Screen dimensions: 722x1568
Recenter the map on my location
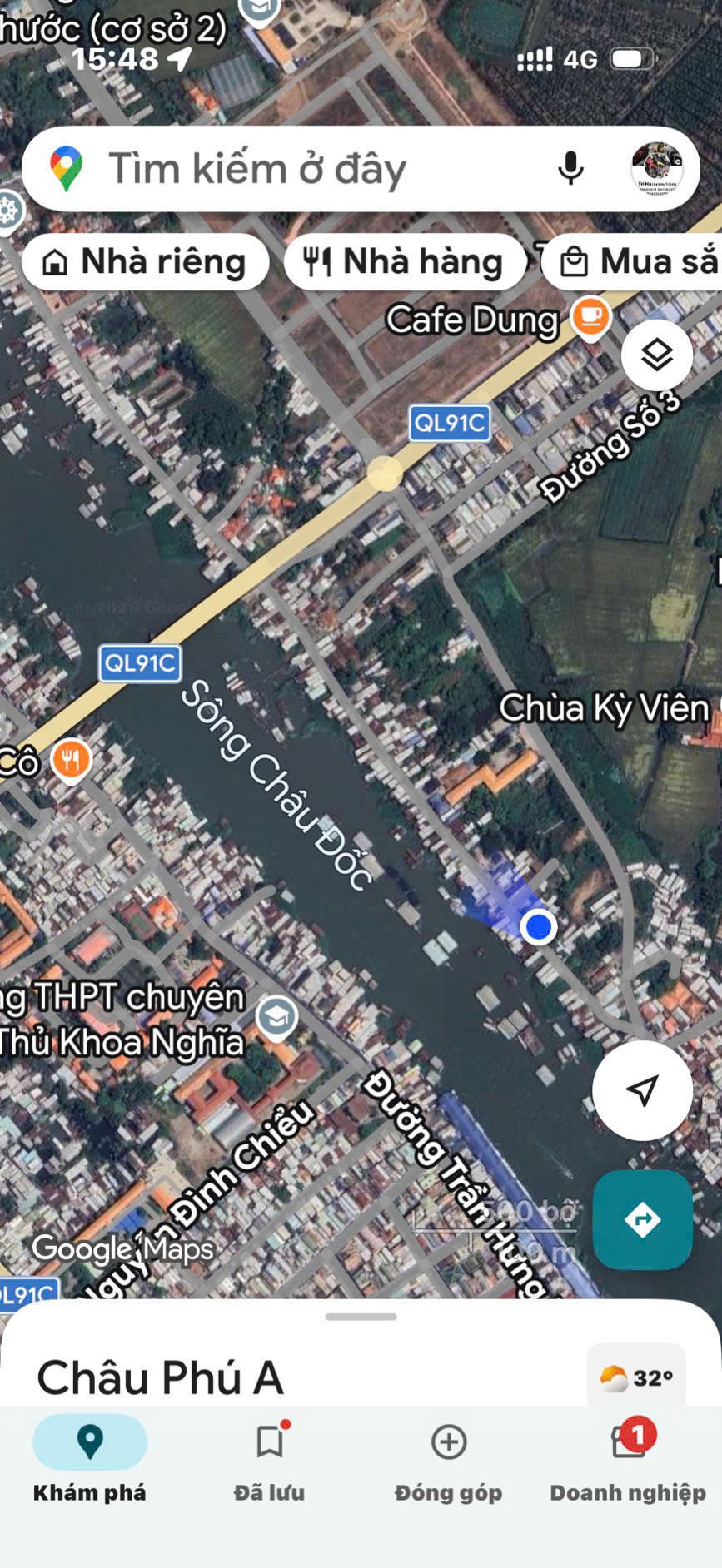[642, 1089]
